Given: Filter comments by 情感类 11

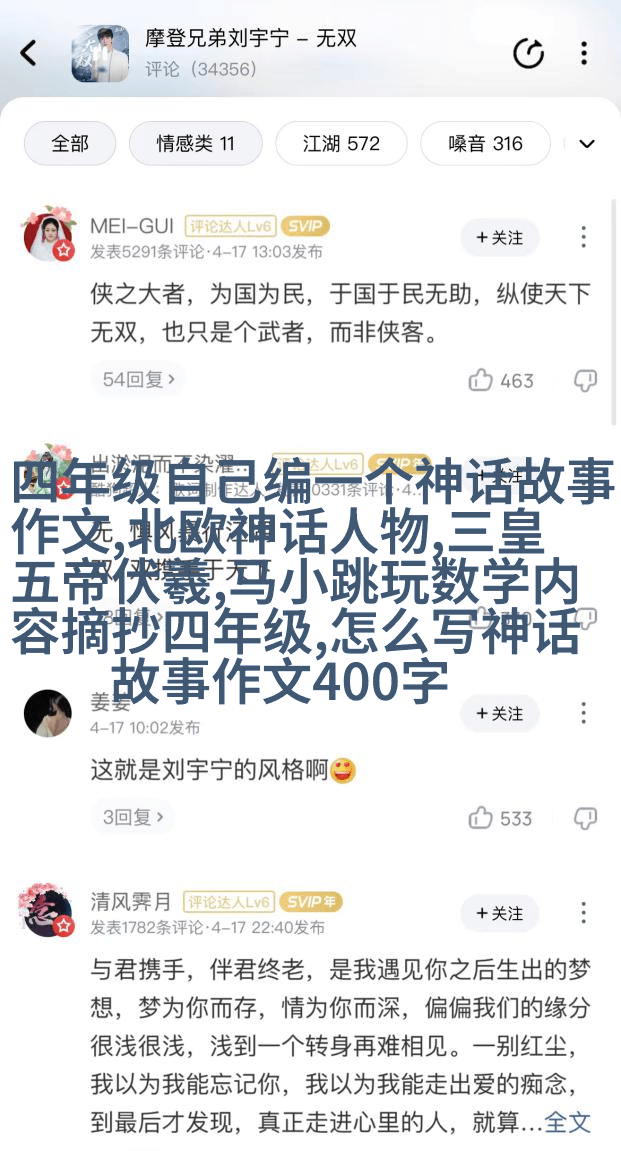Looking at the screenshot, I should point(195,143).
